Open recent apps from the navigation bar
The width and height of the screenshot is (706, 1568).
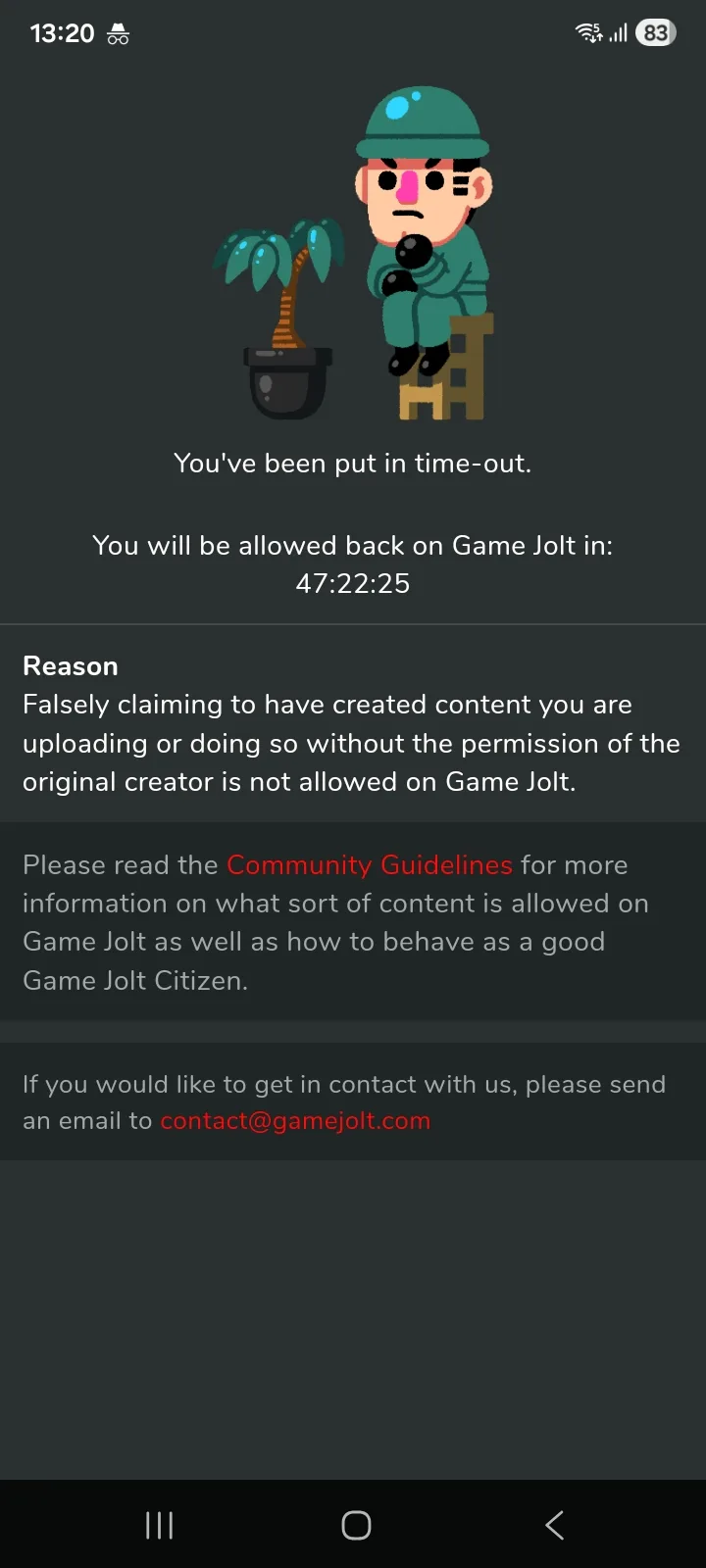[159, 1525]
